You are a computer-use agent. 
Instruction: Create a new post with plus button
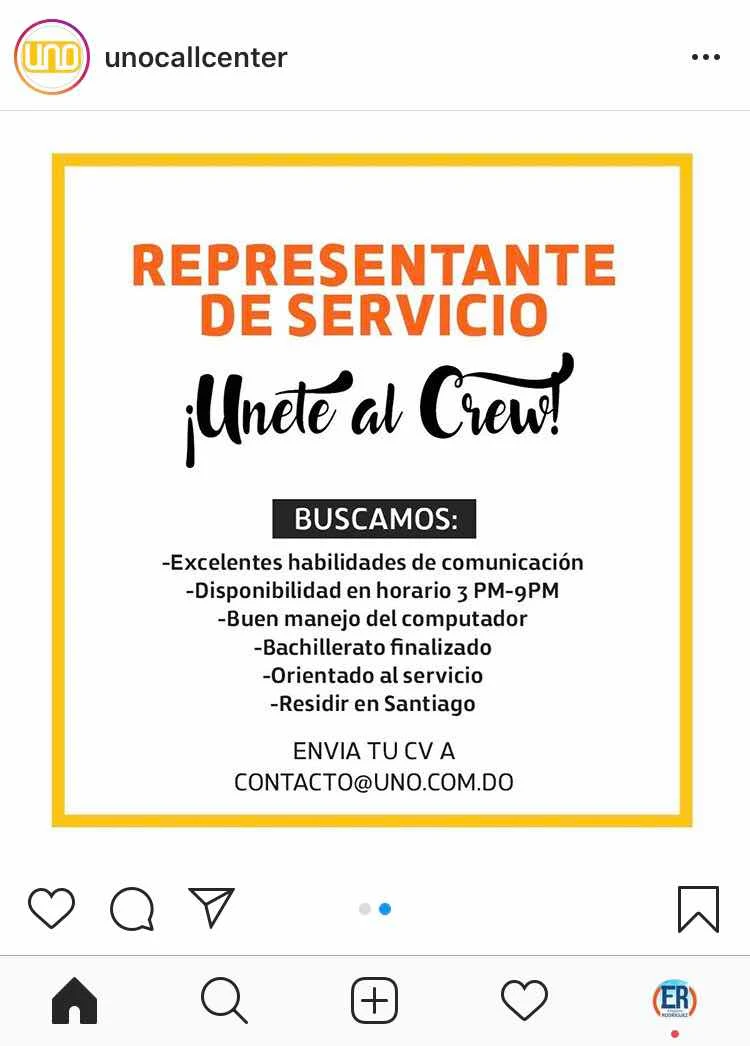point(375,1000)
